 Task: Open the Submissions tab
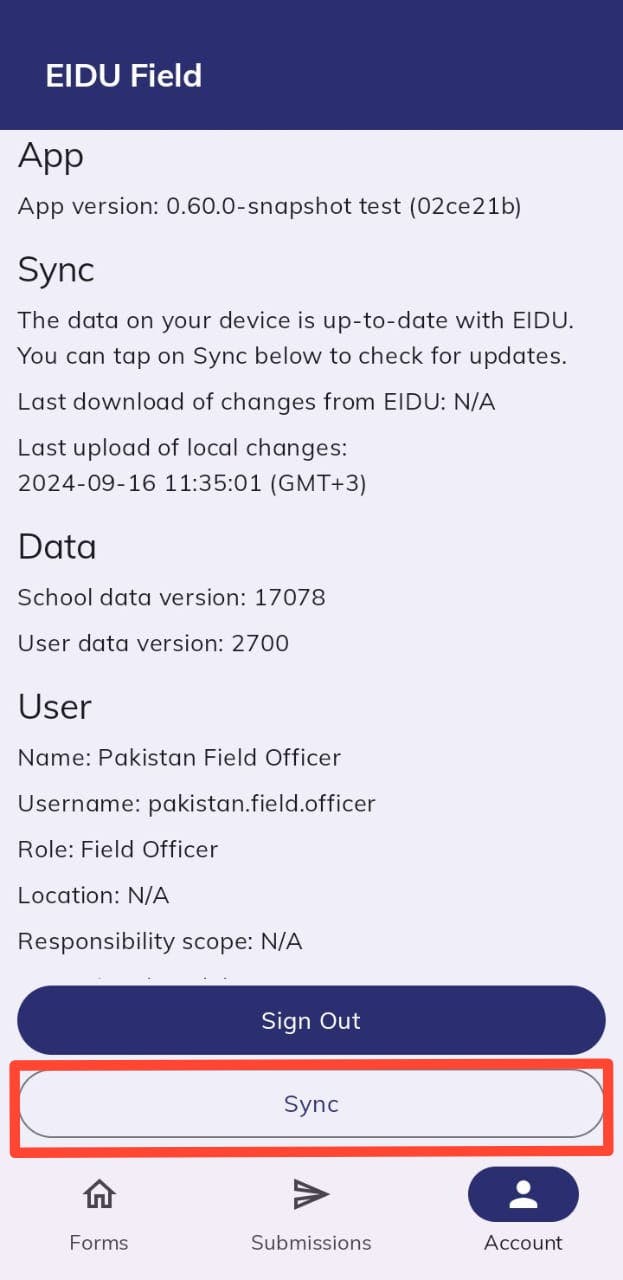point(311,1214)
